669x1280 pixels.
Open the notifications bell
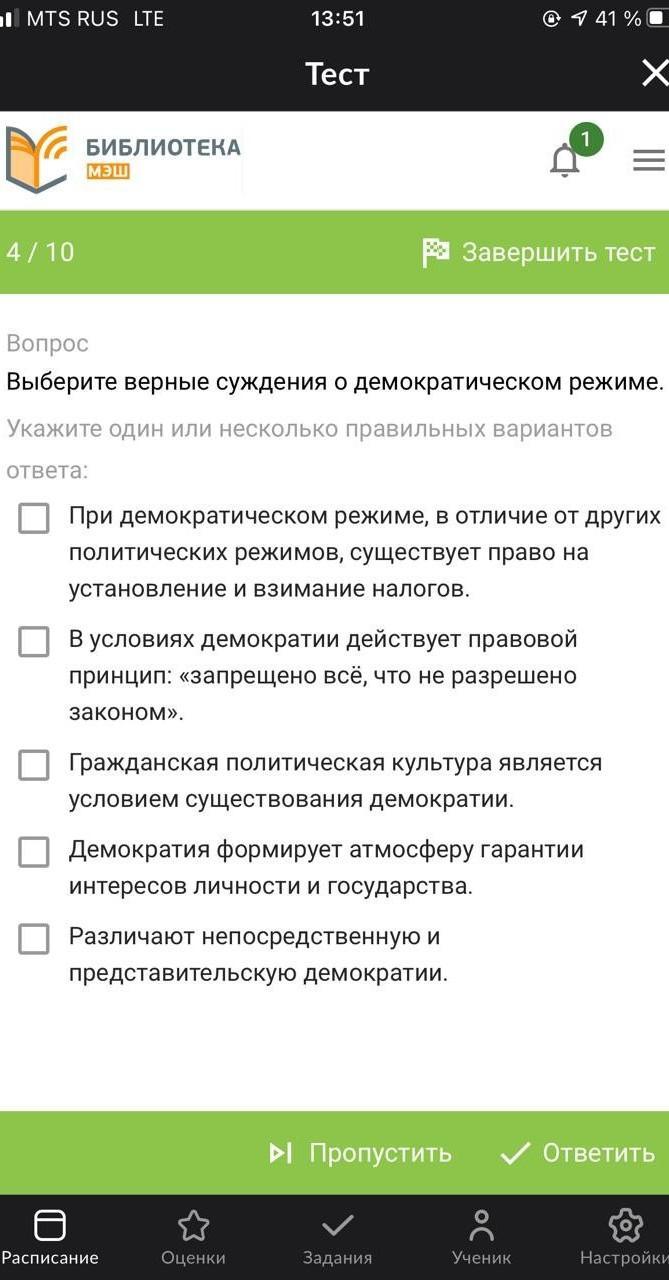[565, 160]
